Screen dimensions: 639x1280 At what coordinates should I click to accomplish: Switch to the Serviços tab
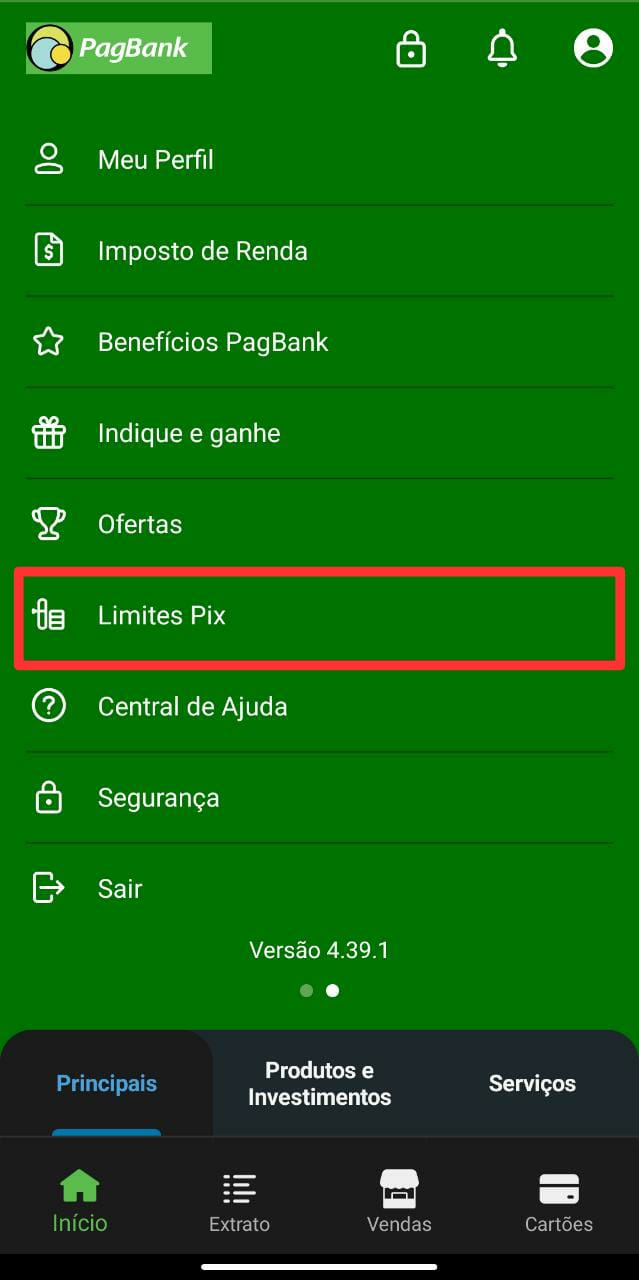(x=532, y=1083)
